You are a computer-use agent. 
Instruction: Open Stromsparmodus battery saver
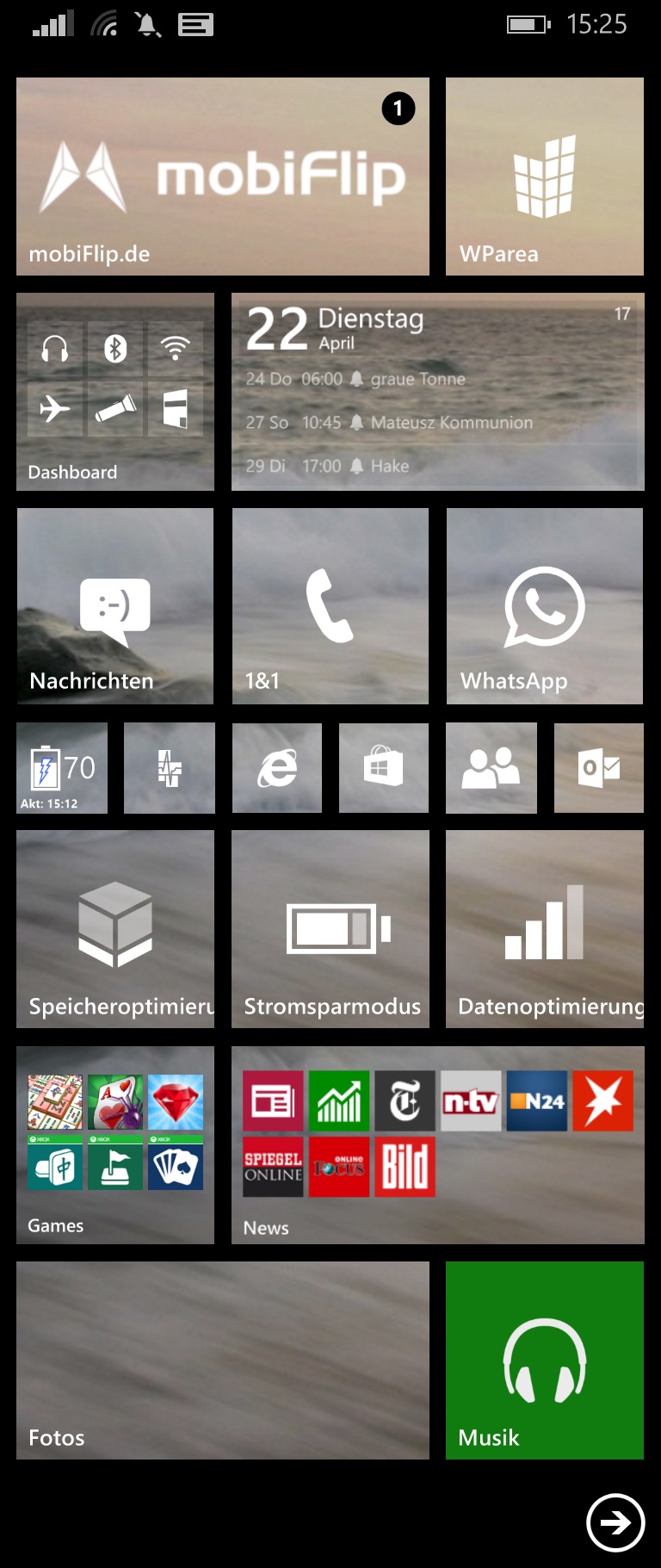(330, 929)
